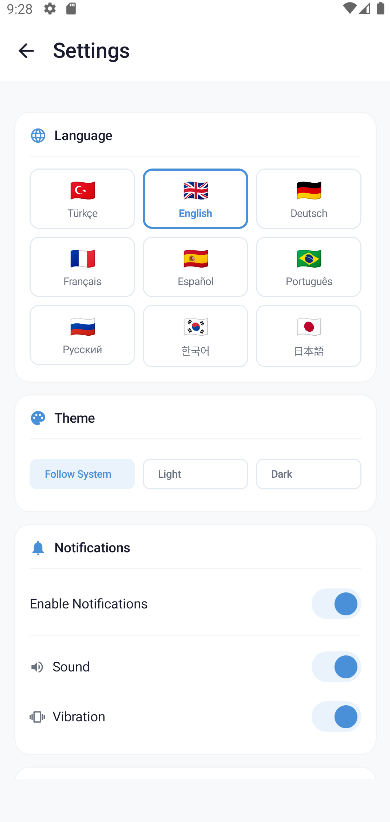
Task: Turn off notification Sound
Action: tap(337, 667)
